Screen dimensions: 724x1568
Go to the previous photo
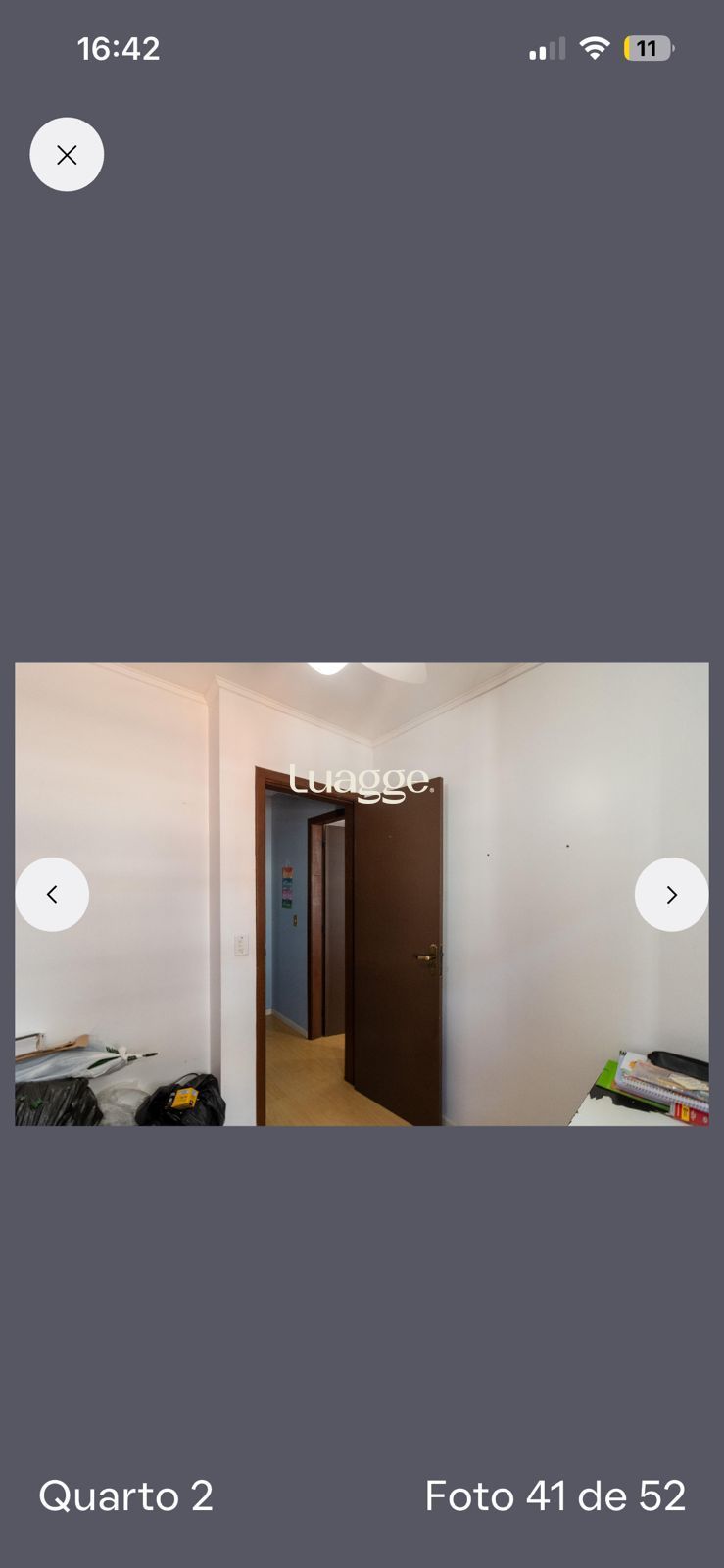click(x=52, y=894)
